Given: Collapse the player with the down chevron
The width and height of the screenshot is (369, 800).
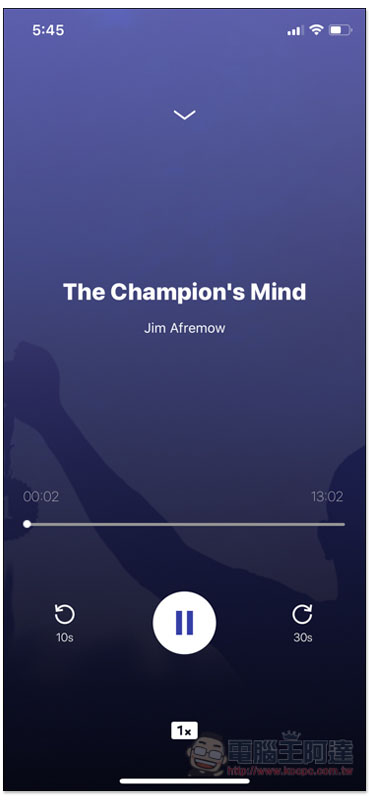Looking at the screenshot, I should coord(184,115).
